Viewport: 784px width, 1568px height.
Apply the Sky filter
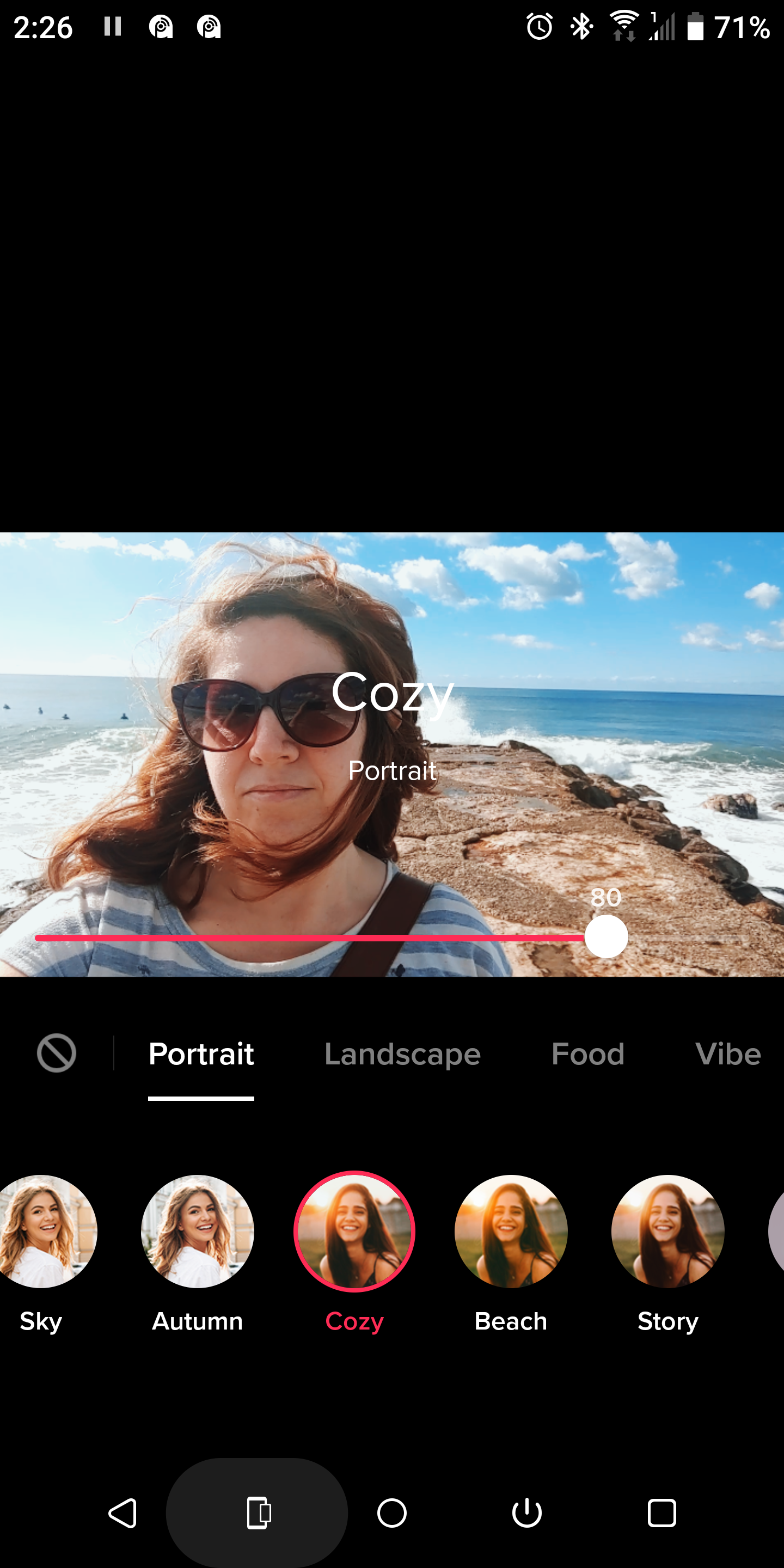42,1232
